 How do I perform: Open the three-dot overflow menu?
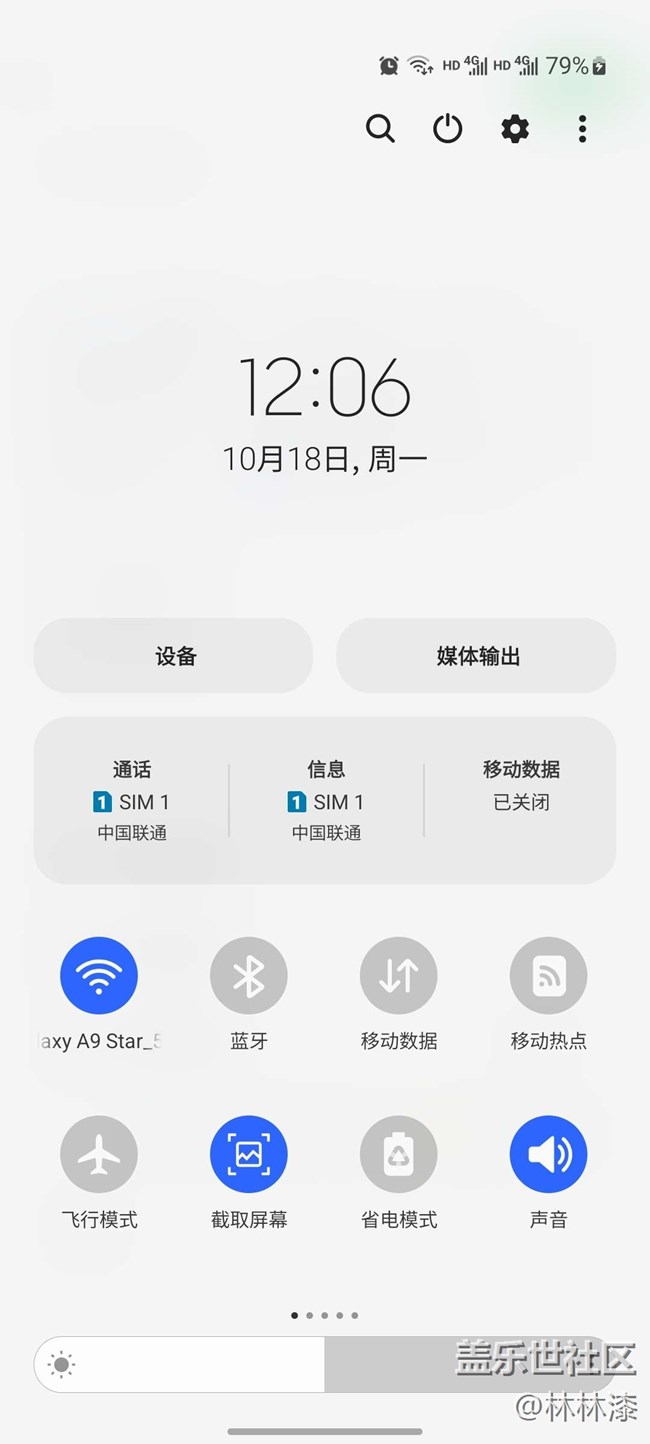(x=582, y=129)
